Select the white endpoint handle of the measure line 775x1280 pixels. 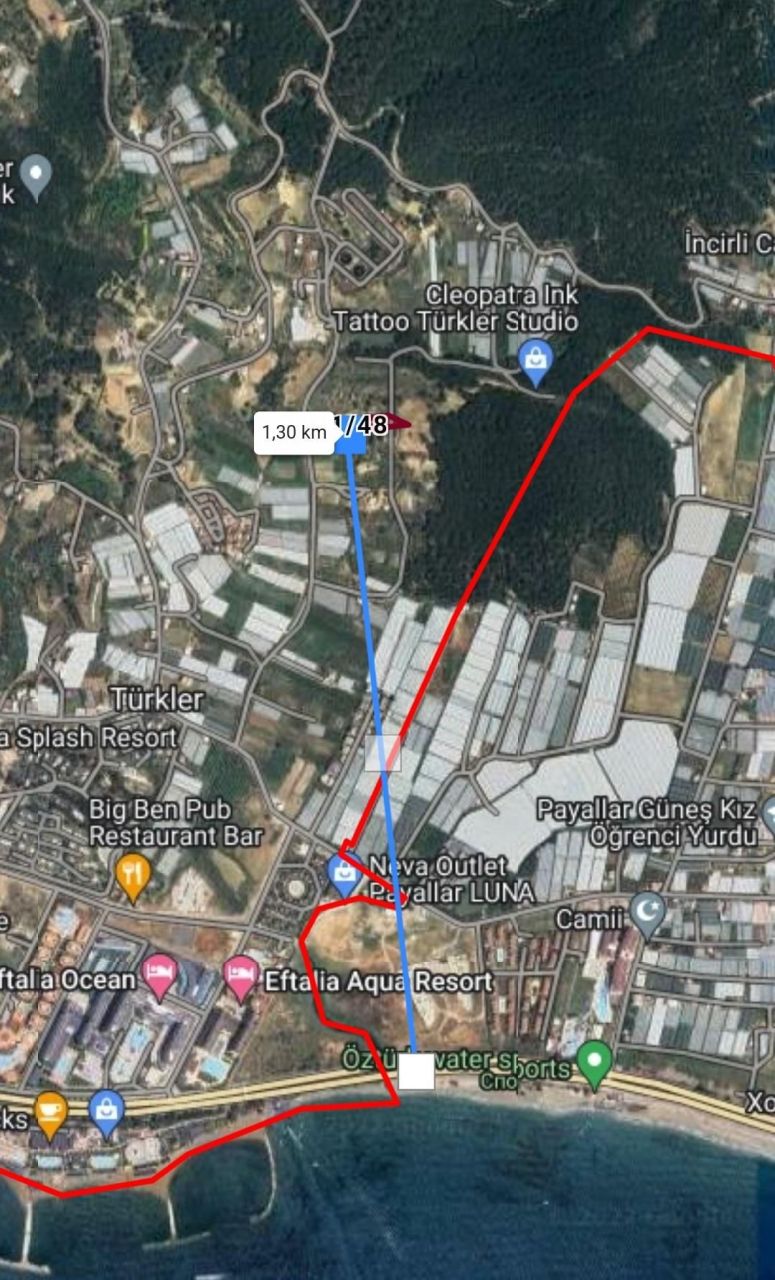417,1071
